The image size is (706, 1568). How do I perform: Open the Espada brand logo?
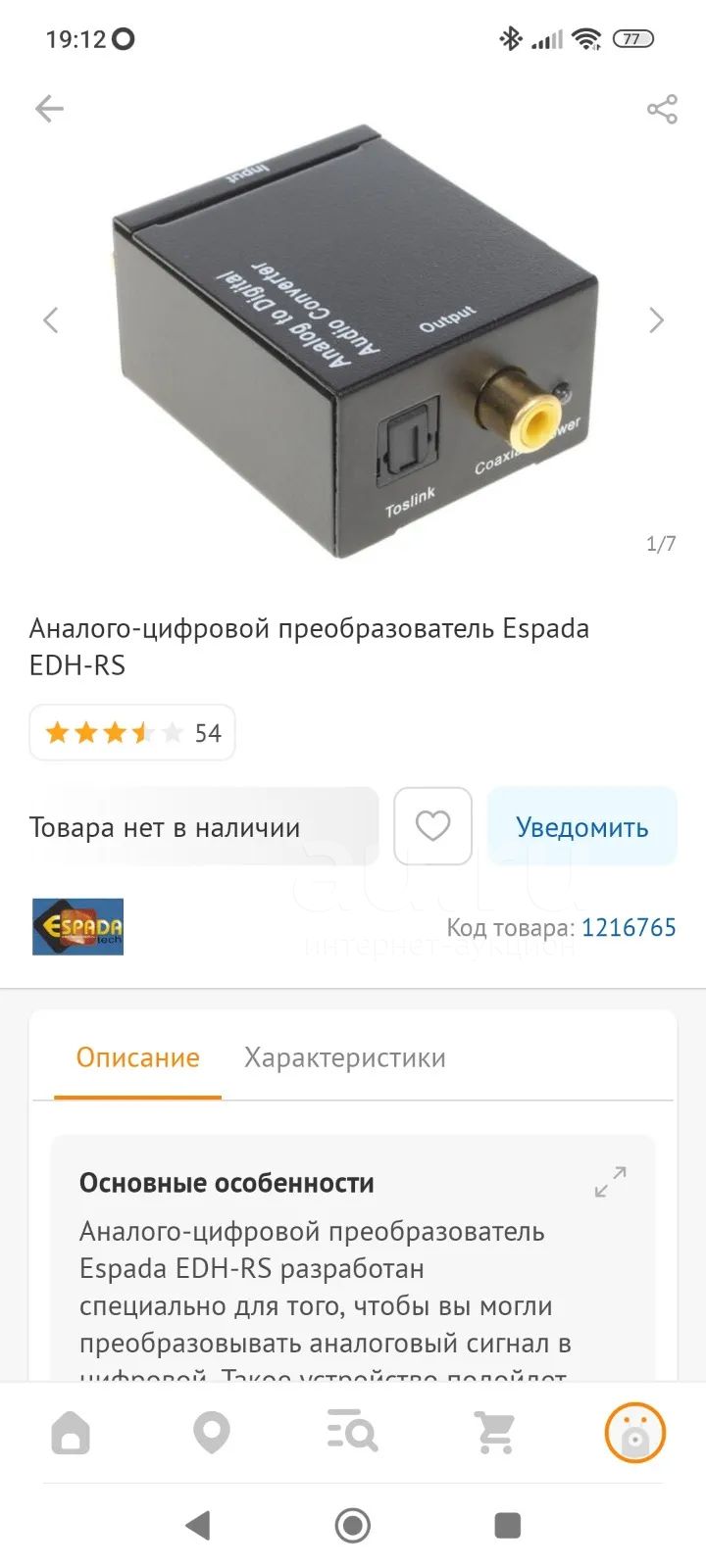coord(78,926)
